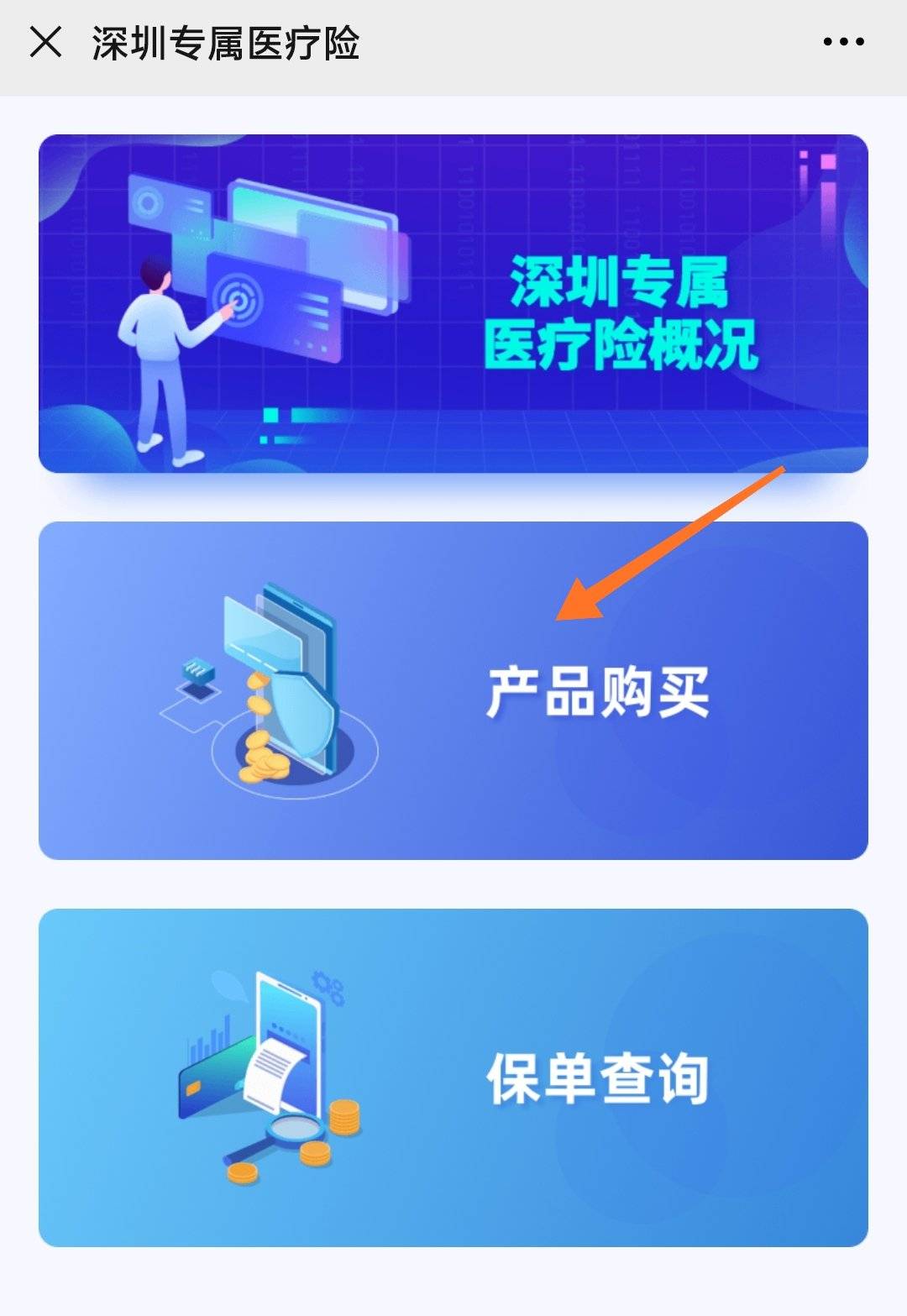The height and width of the screenshot is (1316, 907).
Task: Open the 深圳专属医疗险概况 banner
Action: pyautogui.click(x=453, y=303)
